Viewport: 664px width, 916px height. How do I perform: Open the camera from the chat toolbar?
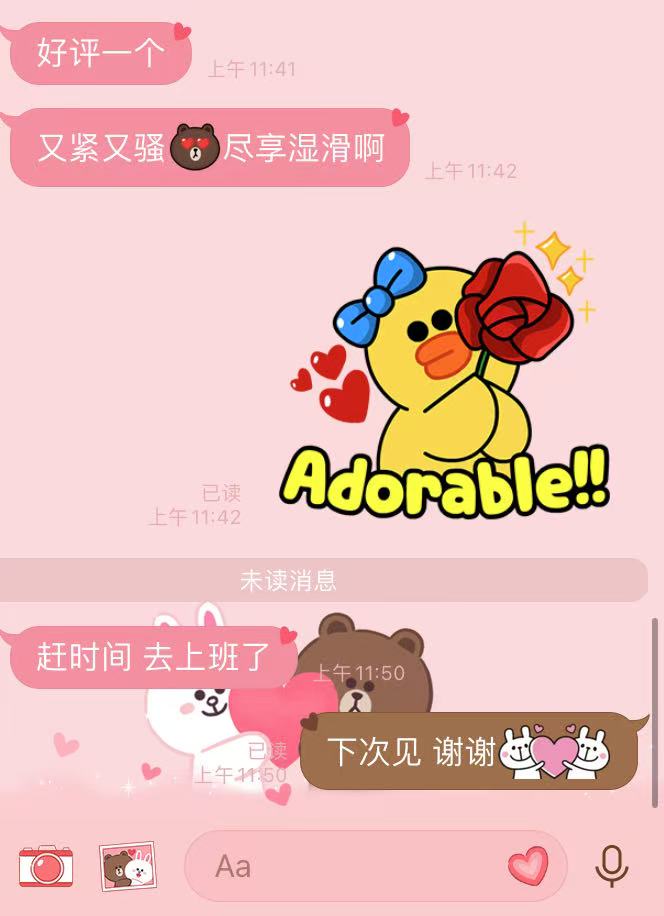coord(46,865)
